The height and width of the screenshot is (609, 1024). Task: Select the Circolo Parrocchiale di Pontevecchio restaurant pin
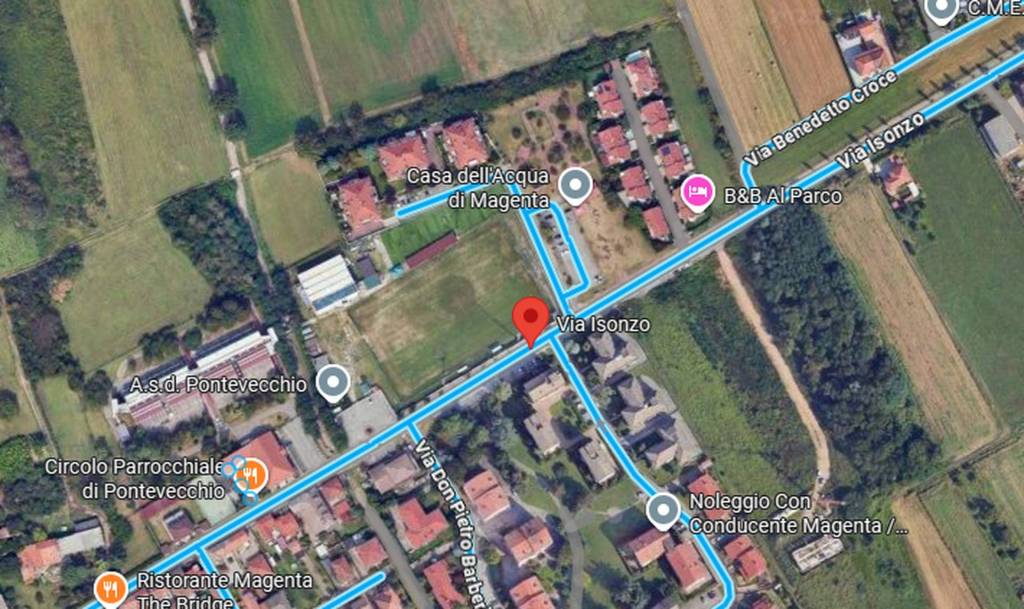[x=250, y=475]
